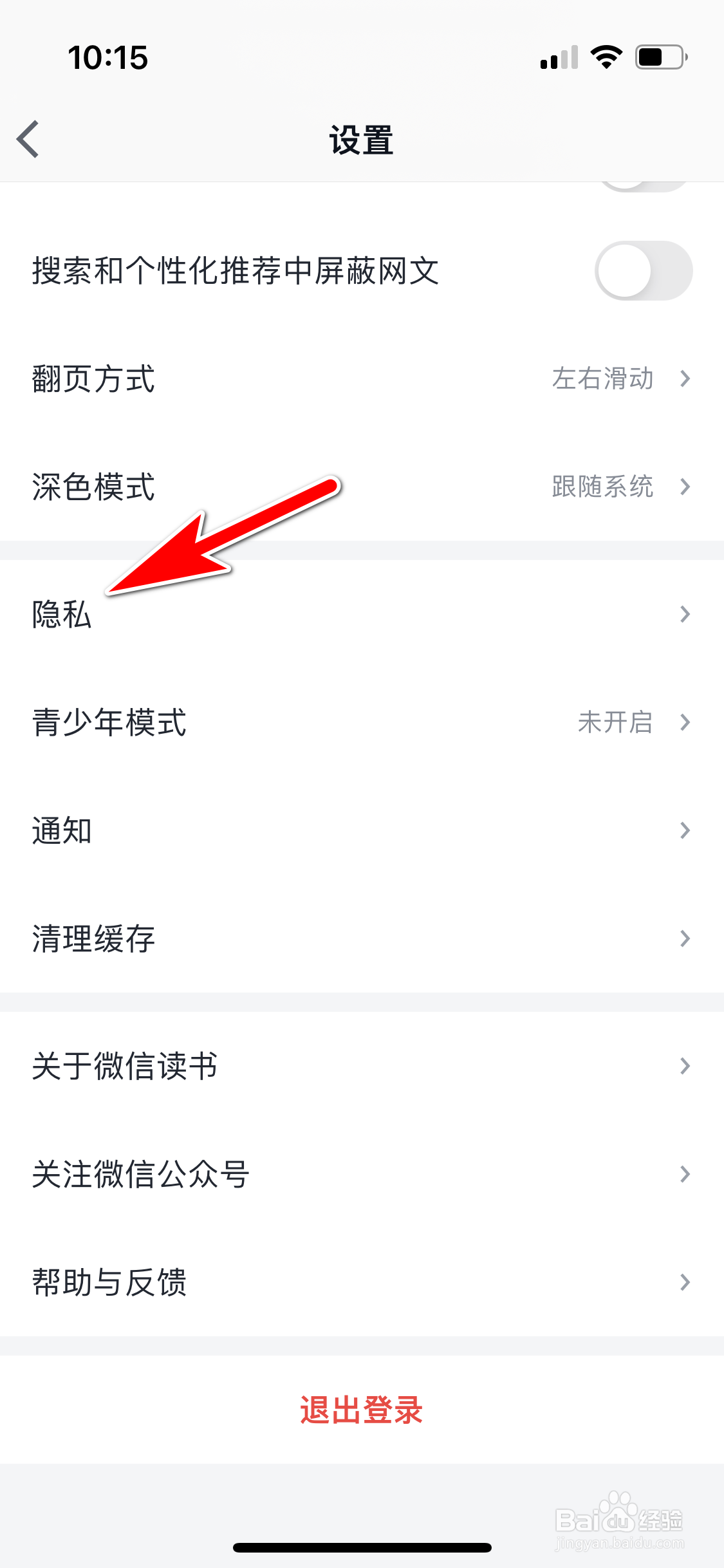Viewport: 724px width, 1568px height.
Task: Open 帮助与反馈 help and feedback
Action: 362,1282
